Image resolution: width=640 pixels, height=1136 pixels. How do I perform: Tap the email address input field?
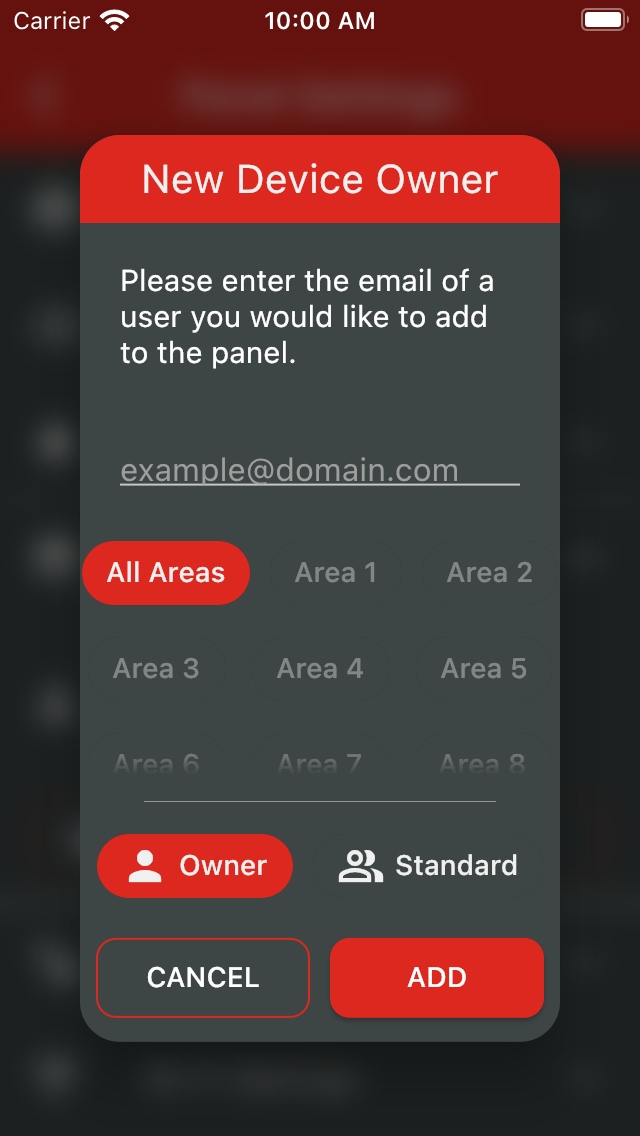pyautogui.click(x=319, y=470)
